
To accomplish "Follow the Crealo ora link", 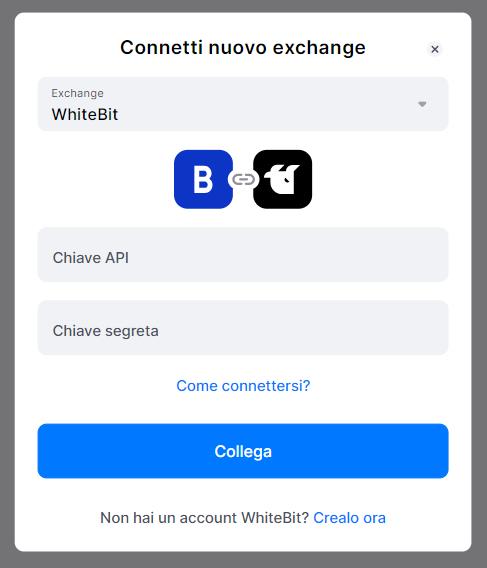I will (349, 518).
